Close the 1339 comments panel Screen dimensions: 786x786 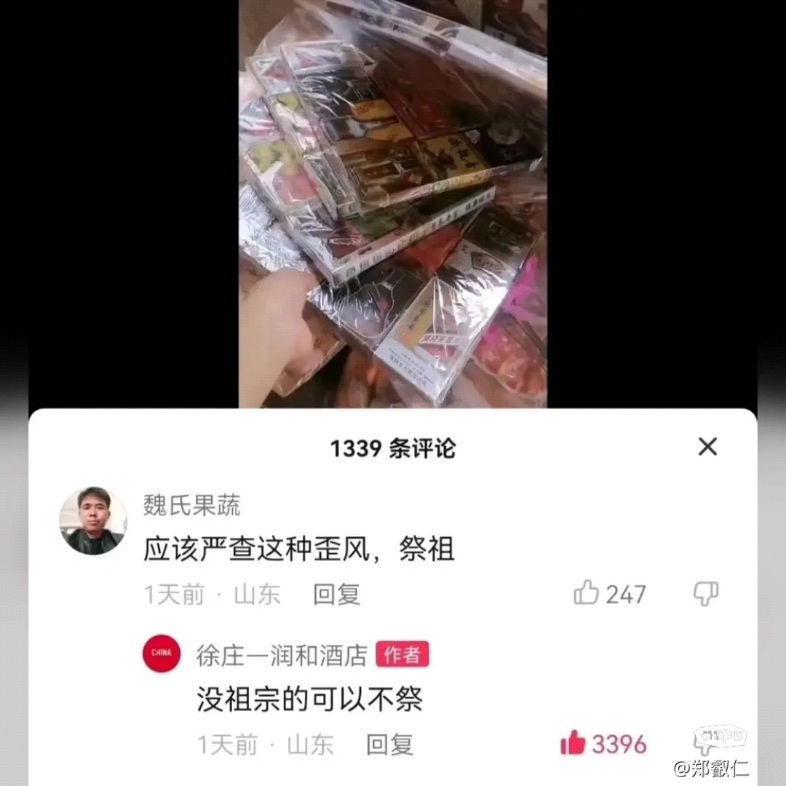tap(707, 447)
